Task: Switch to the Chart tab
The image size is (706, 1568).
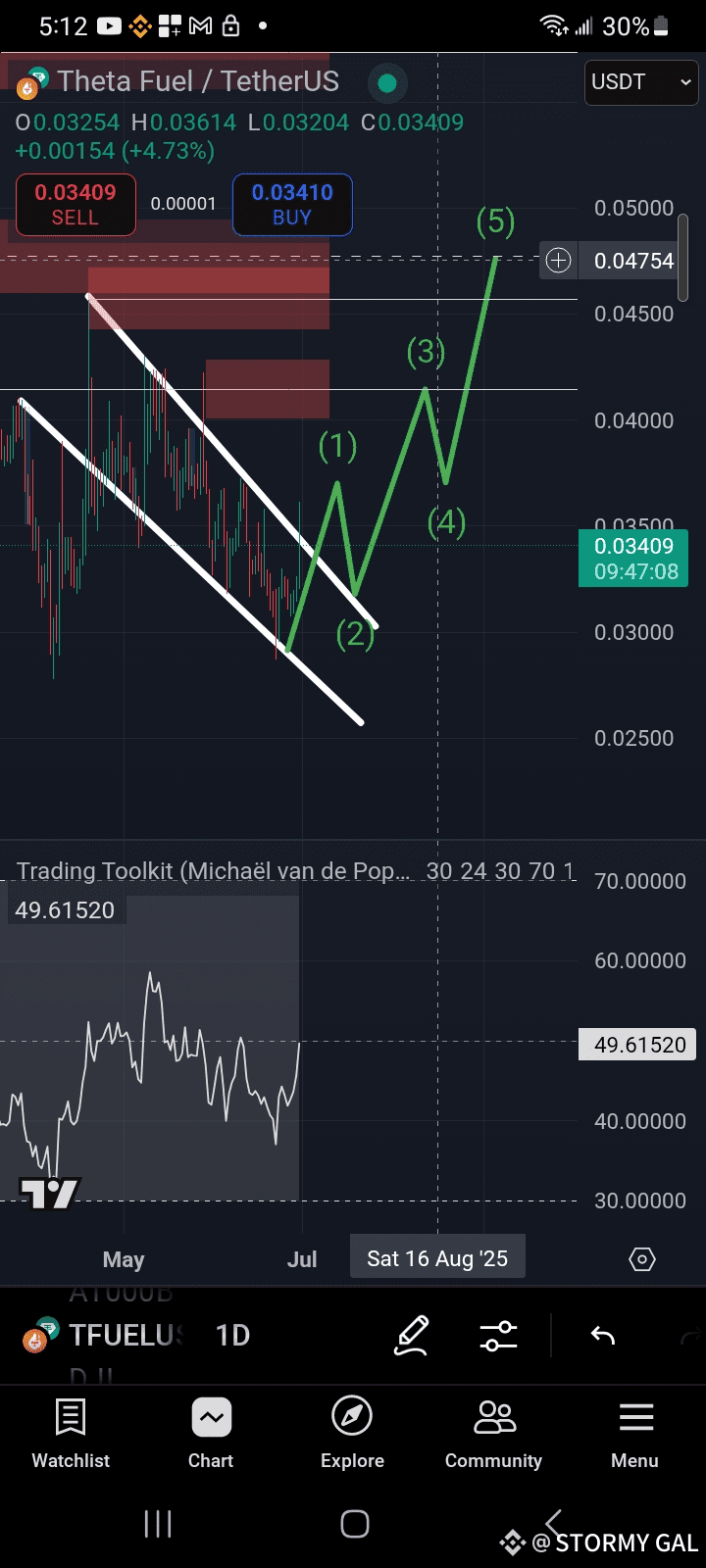Action: (211, 1433)
